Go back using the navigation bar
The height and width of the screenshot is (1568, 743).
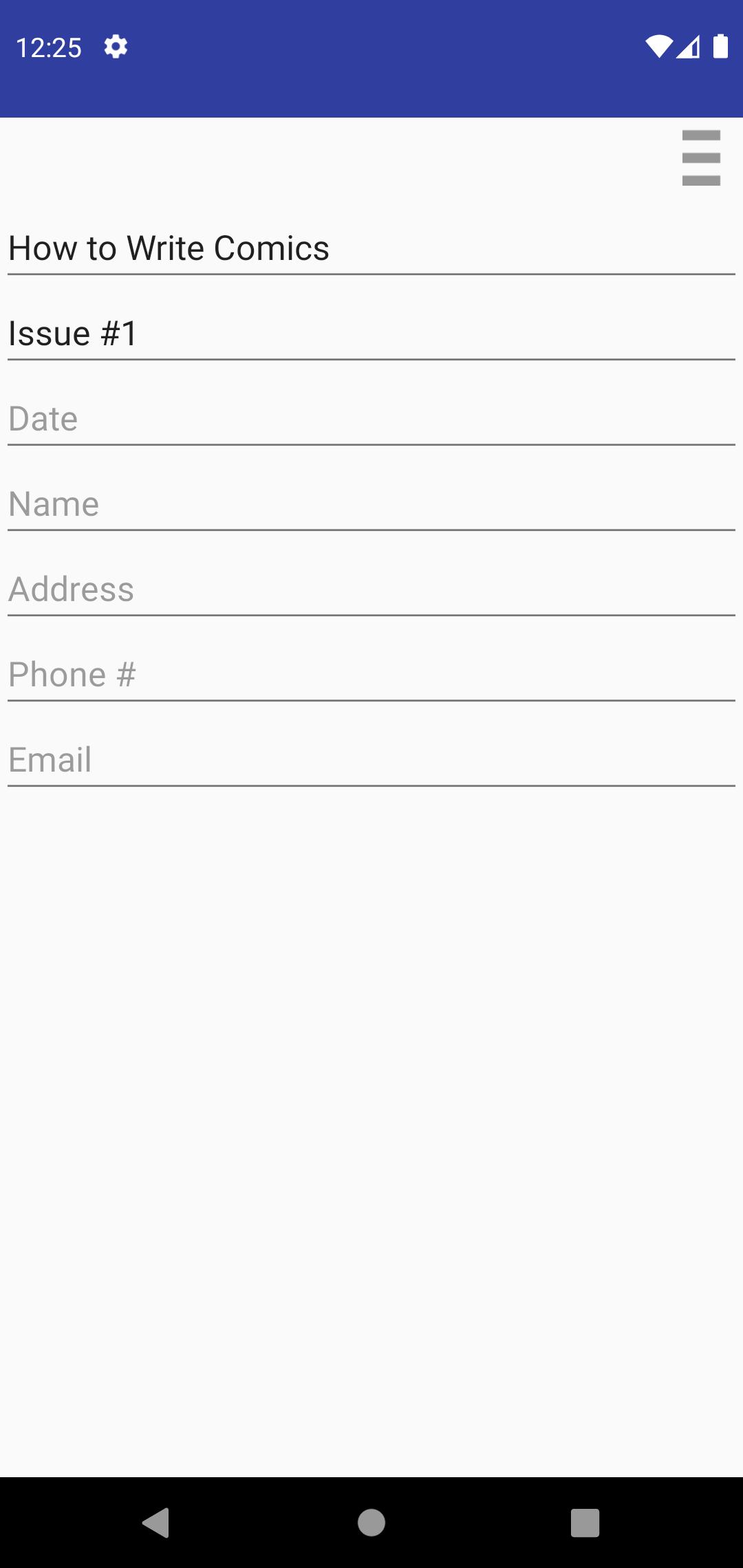157,1523
